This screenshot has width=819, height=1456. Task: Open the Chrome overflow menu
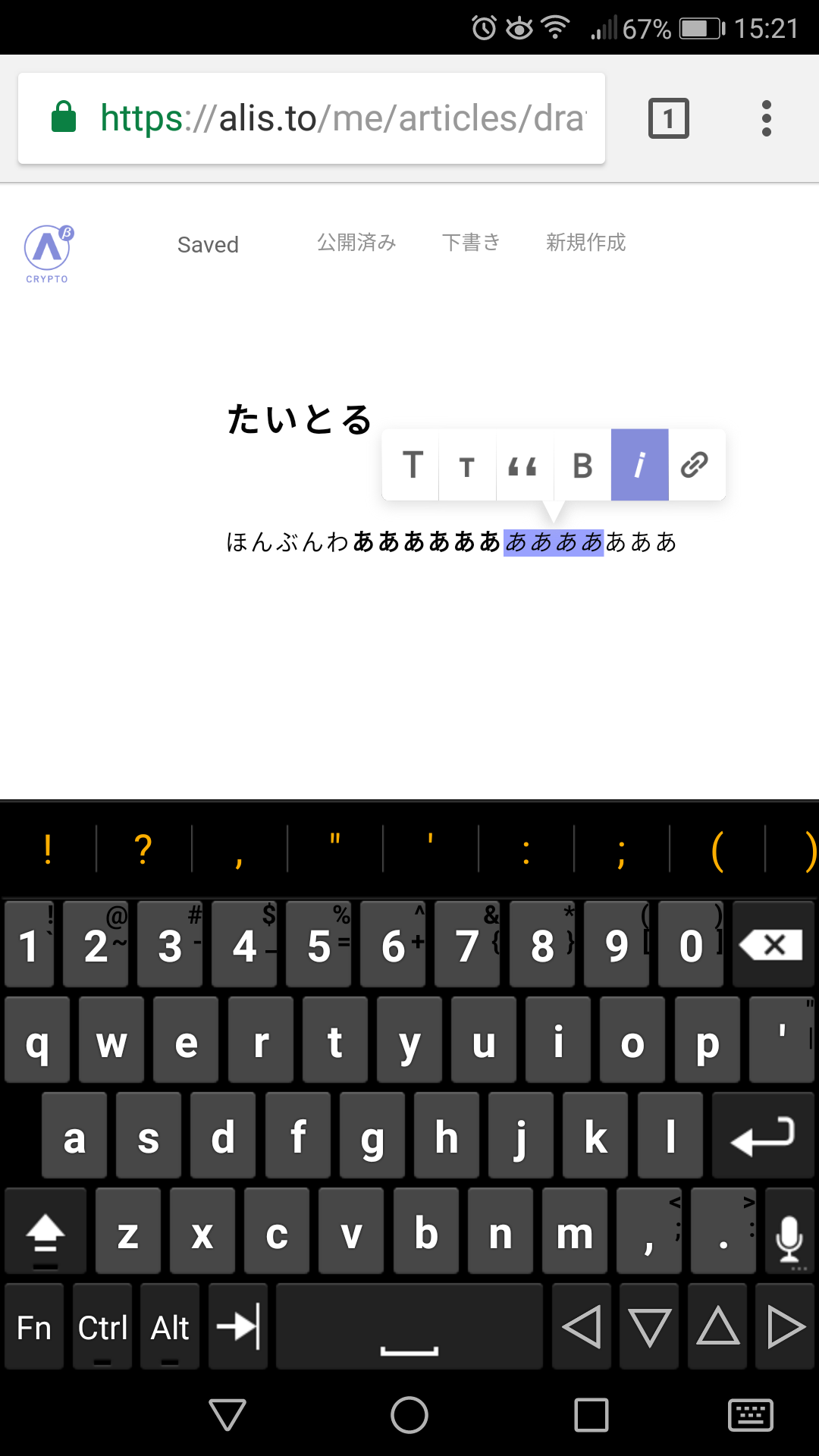point(766,118)
